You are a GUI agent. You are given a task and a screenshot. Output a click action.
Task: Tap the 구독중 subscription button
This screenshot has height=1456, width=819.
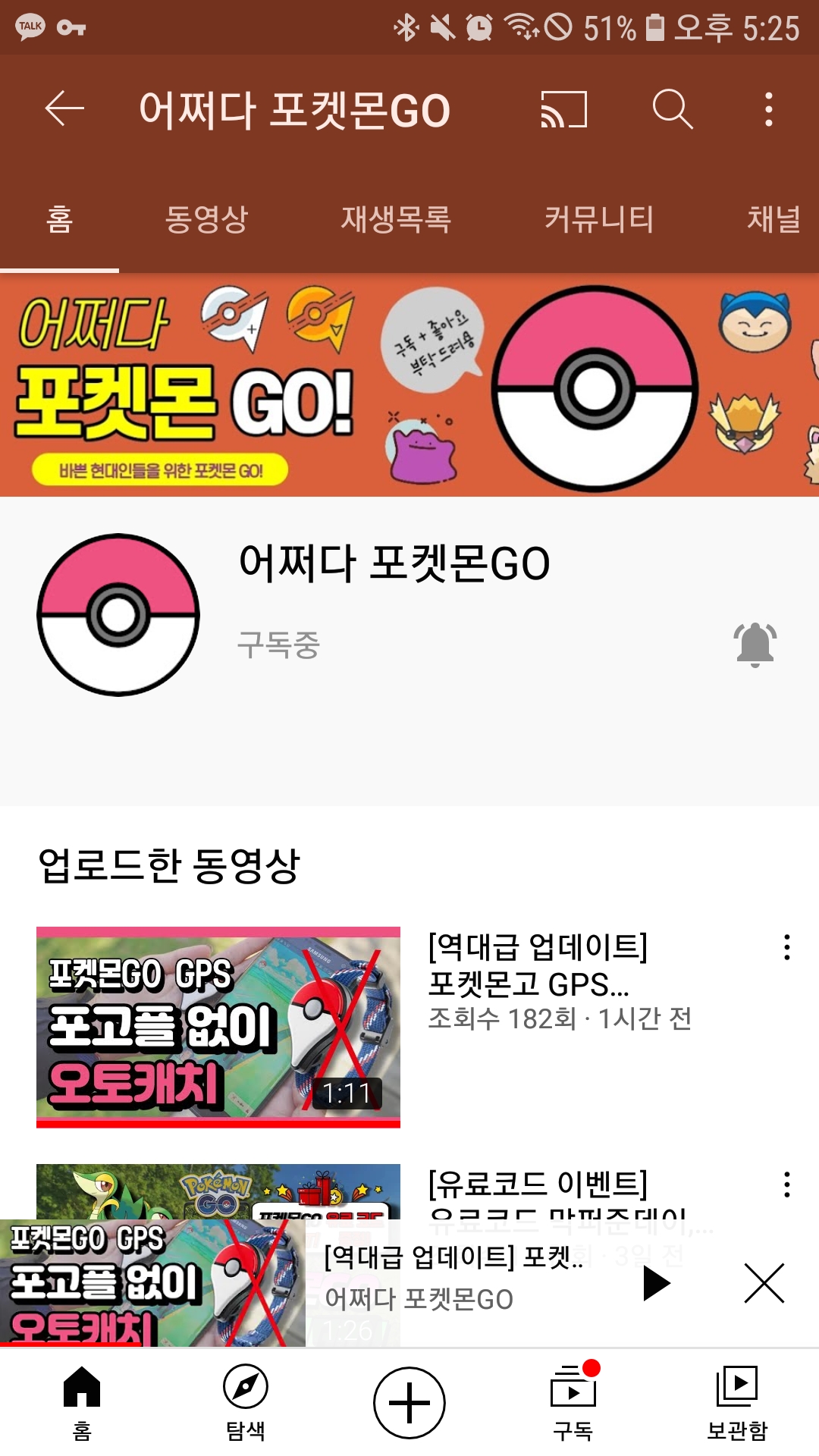tap(278, 645)
